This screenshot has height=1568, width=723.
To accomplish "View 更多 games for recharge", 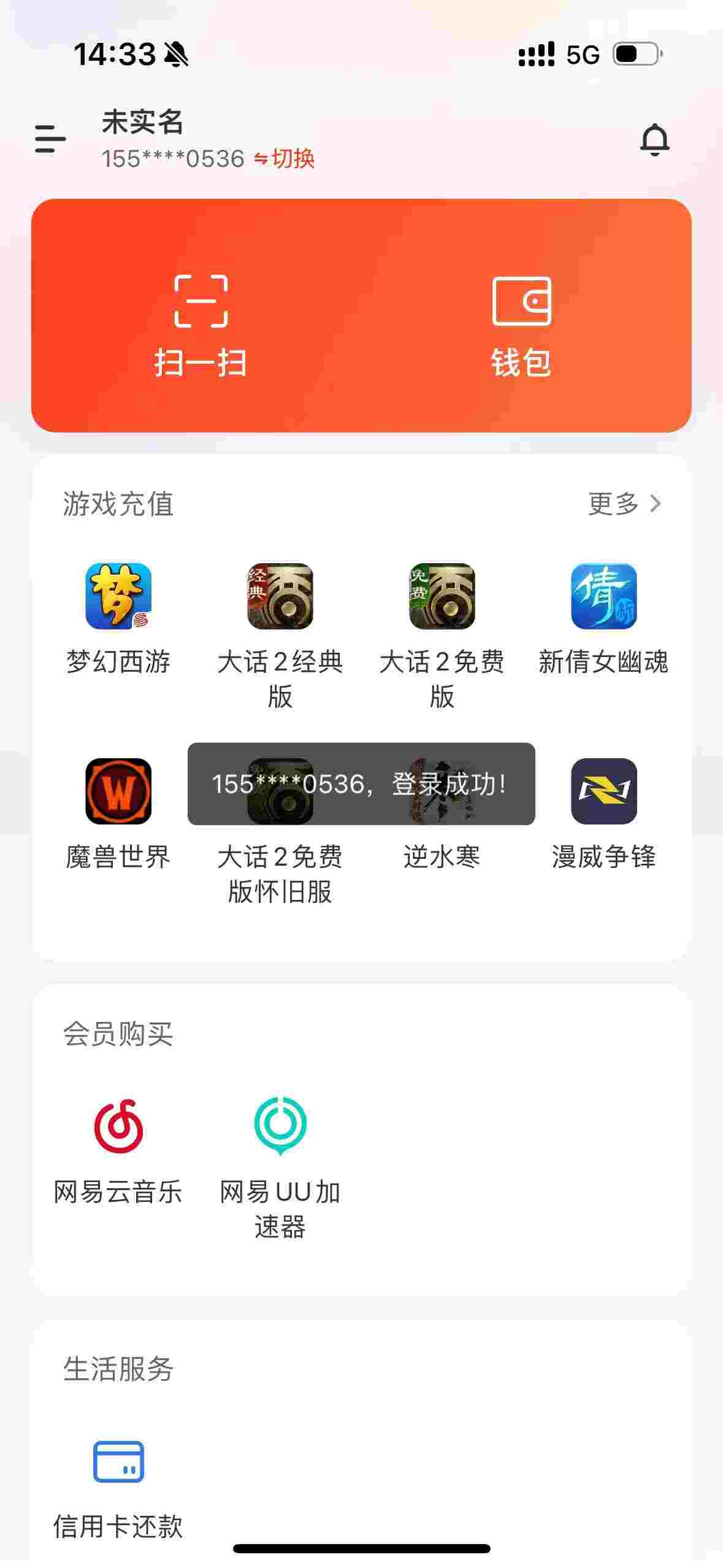I will coord(624,504).
